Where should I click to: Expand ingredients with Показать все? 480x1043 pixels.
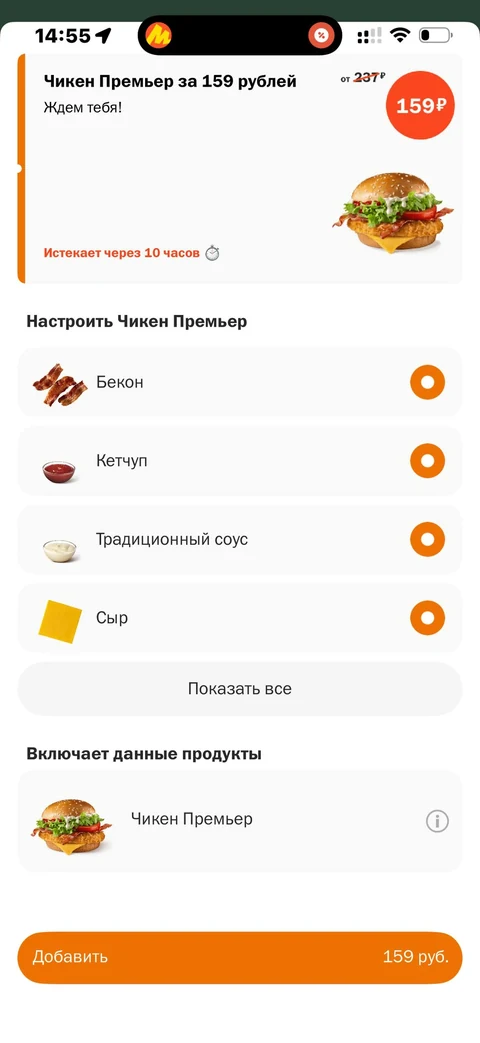tap(239, 688)
